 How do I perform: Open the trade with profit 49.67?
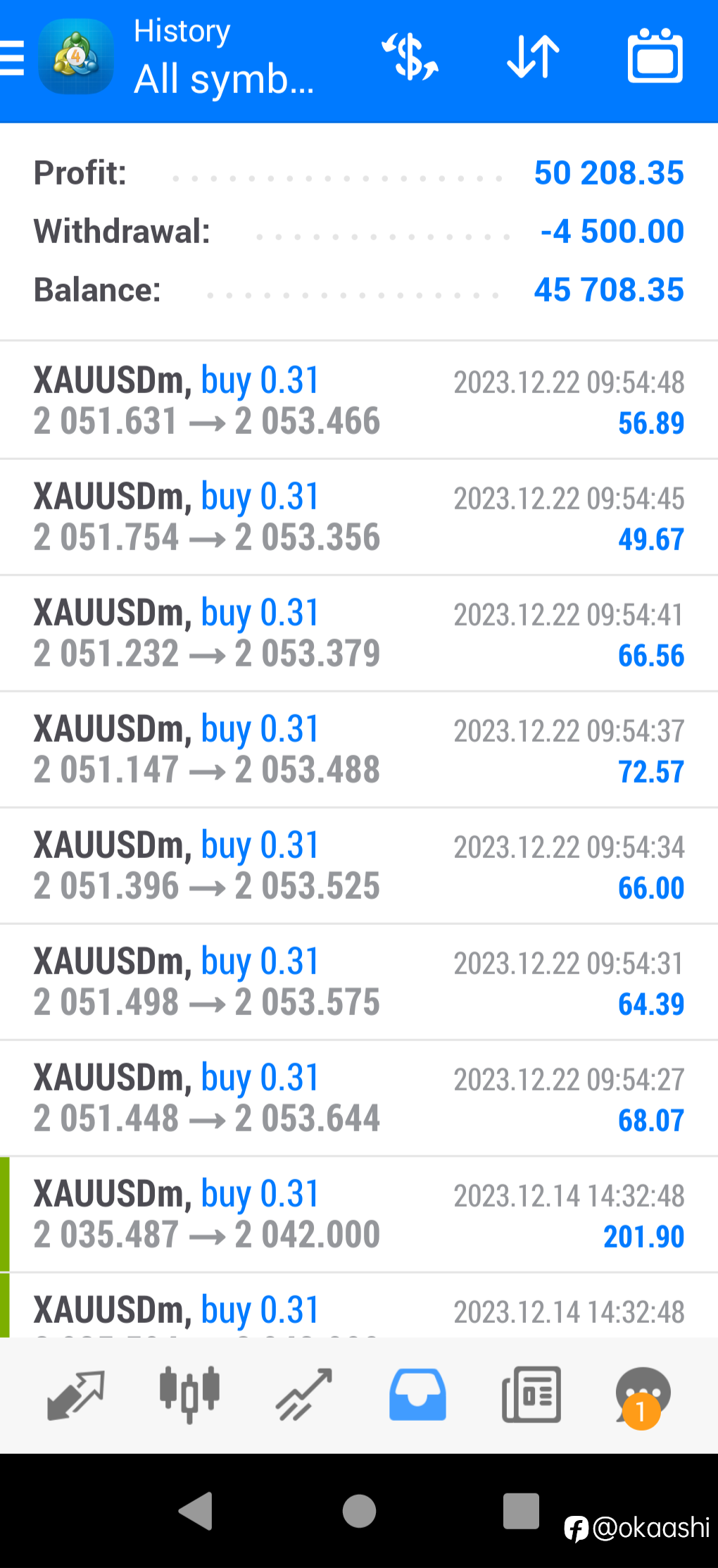click(359, 517)
